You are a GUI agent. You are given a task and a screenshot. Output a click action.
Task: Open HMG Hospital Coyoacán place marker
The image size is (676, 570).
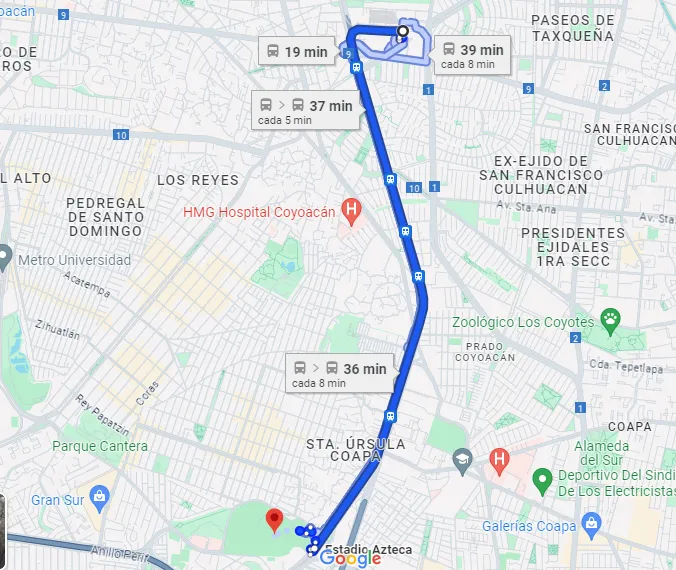[x=351, y=211]
